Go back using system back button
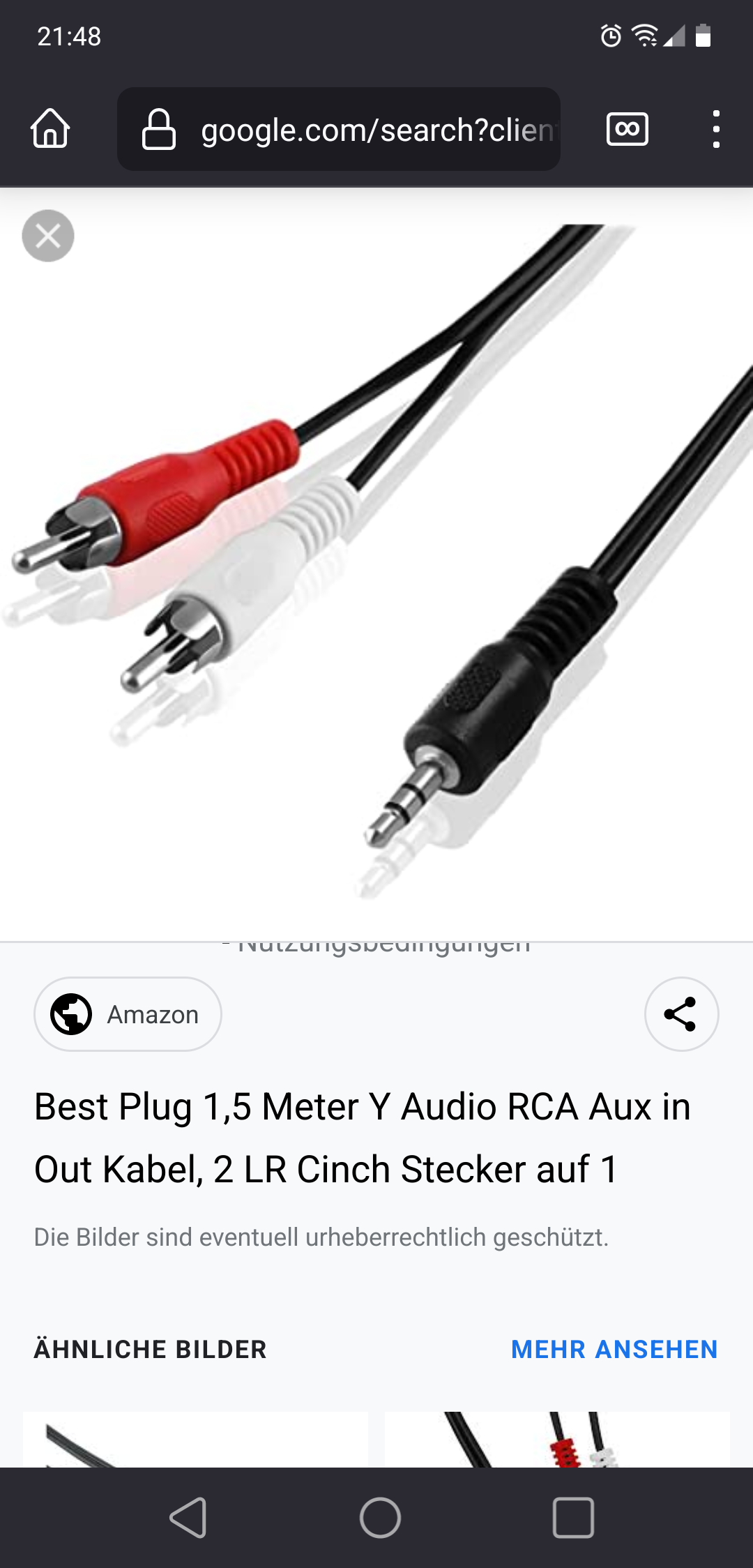This screenshot has height=1568, width=753. click(x=188, y=1518)
